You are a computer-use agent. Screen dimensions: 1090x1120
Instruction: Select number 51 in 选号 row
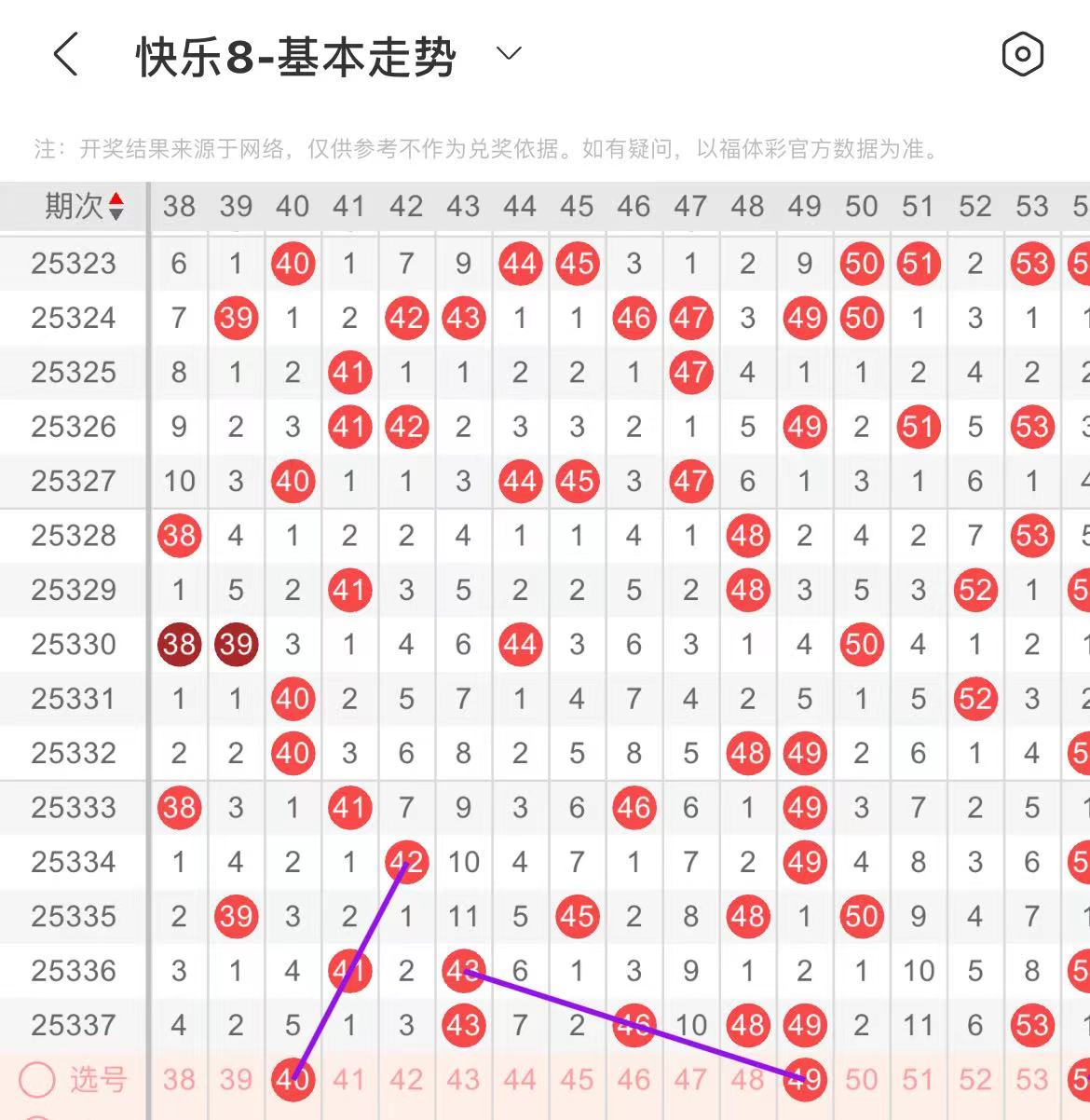[918, 1080]
